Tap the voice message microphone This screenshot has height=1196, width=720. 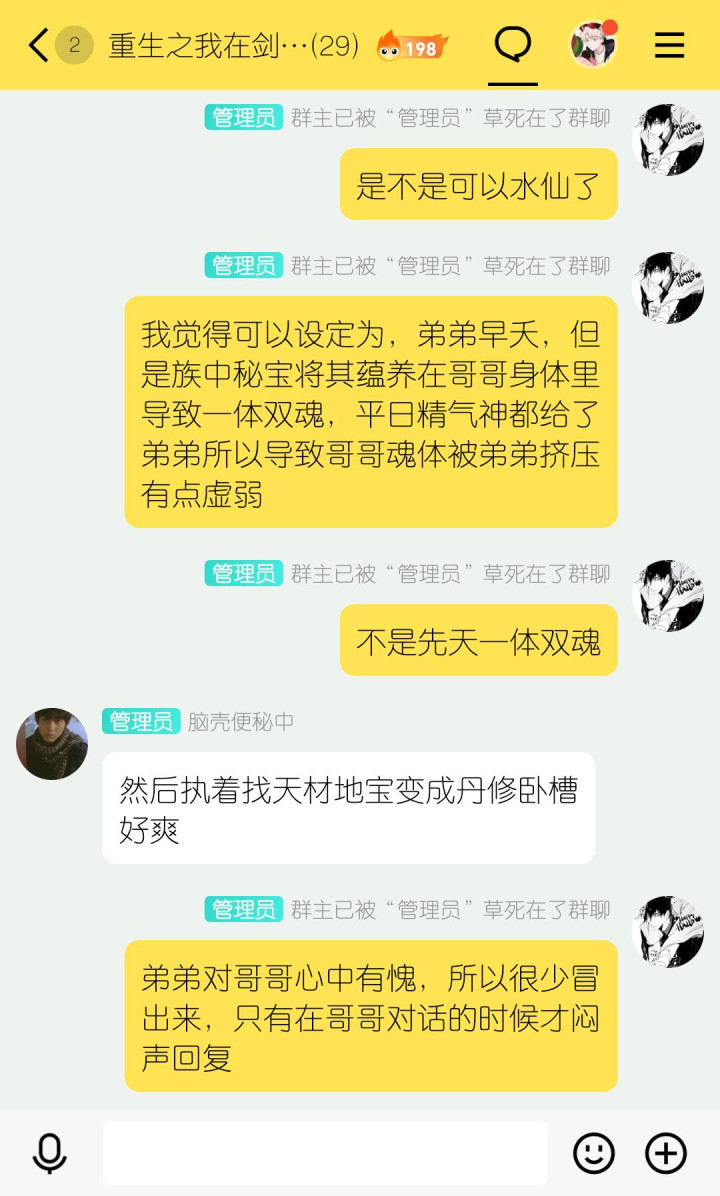pos(50,1153)
